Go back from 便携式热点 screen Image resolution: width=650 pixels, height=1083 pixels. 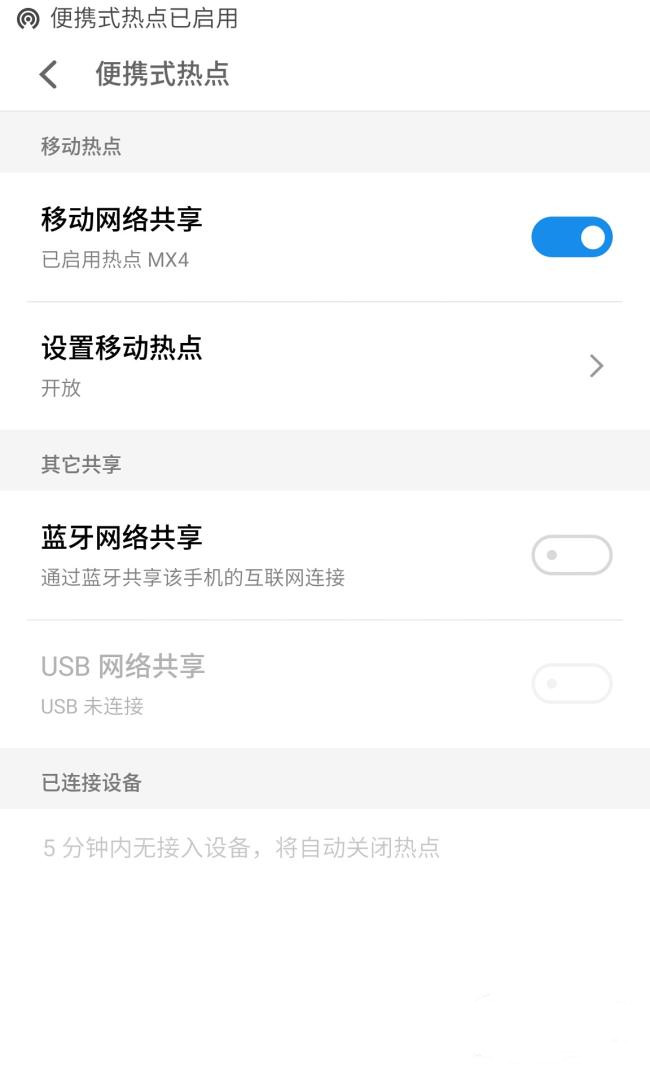click(x=47, y=75)
